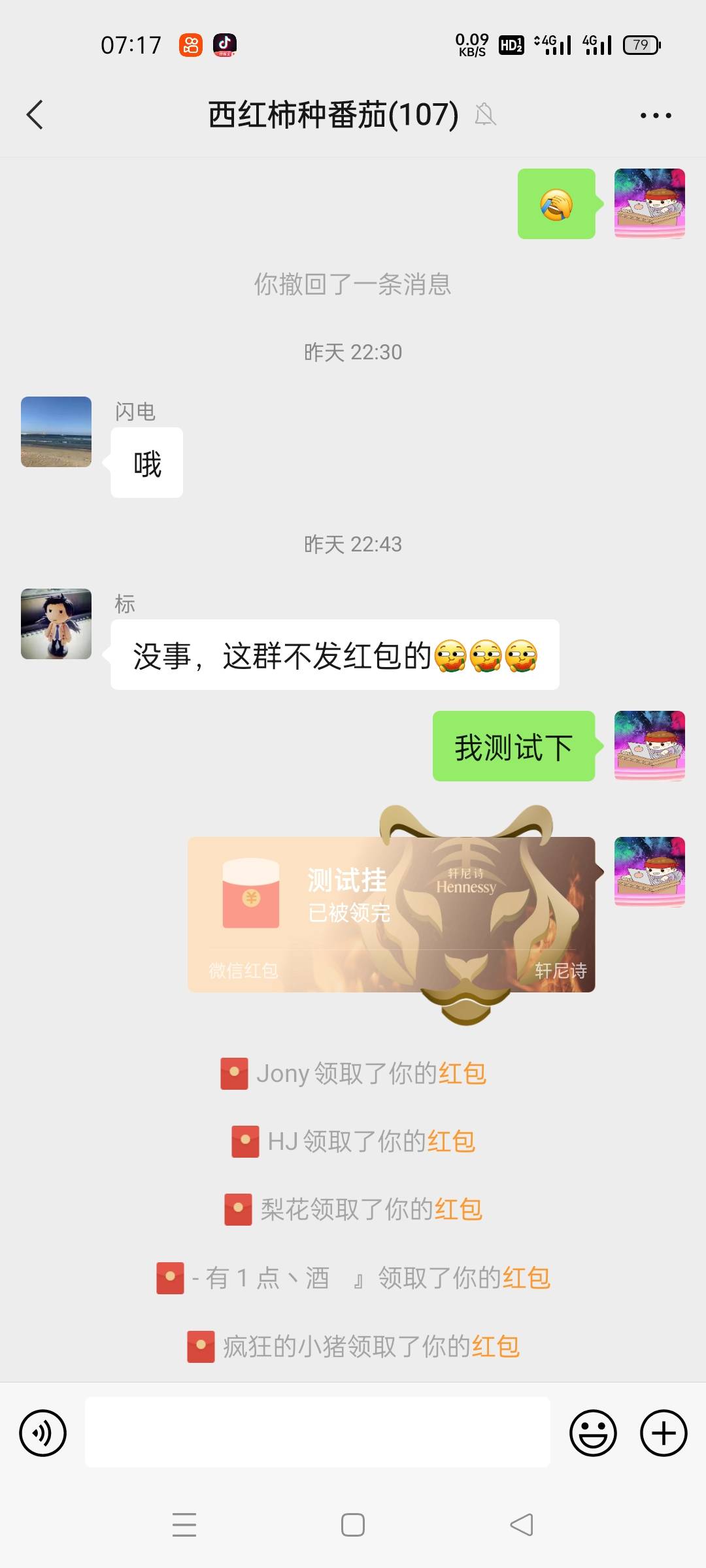Open 闪电's profile avatar
This screenshot has height=1568, width=706.
[x=56, y=432]
